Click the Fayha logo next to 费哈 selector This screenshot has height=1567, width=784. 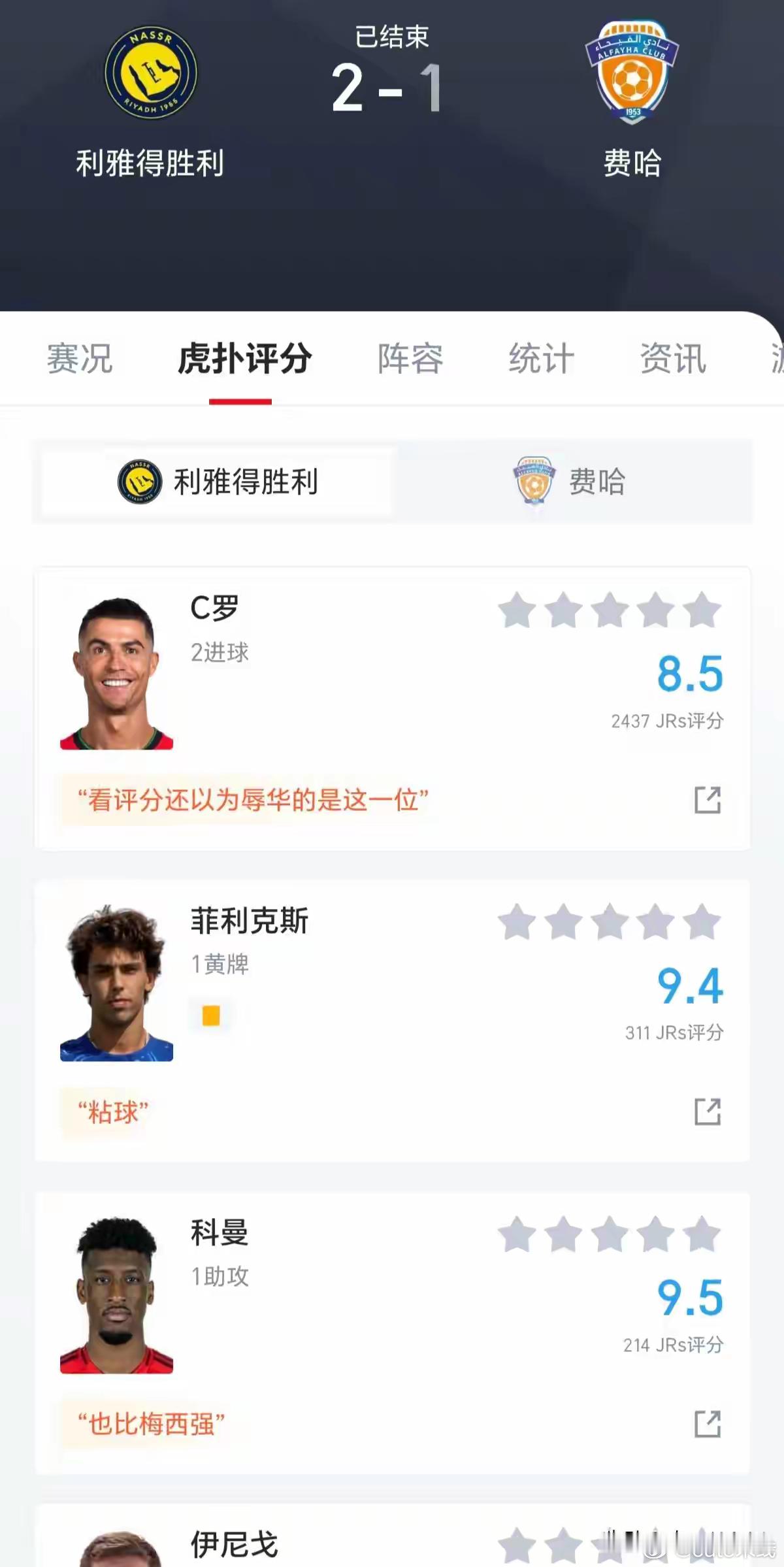pyautogui.click(x=536, y=482)
